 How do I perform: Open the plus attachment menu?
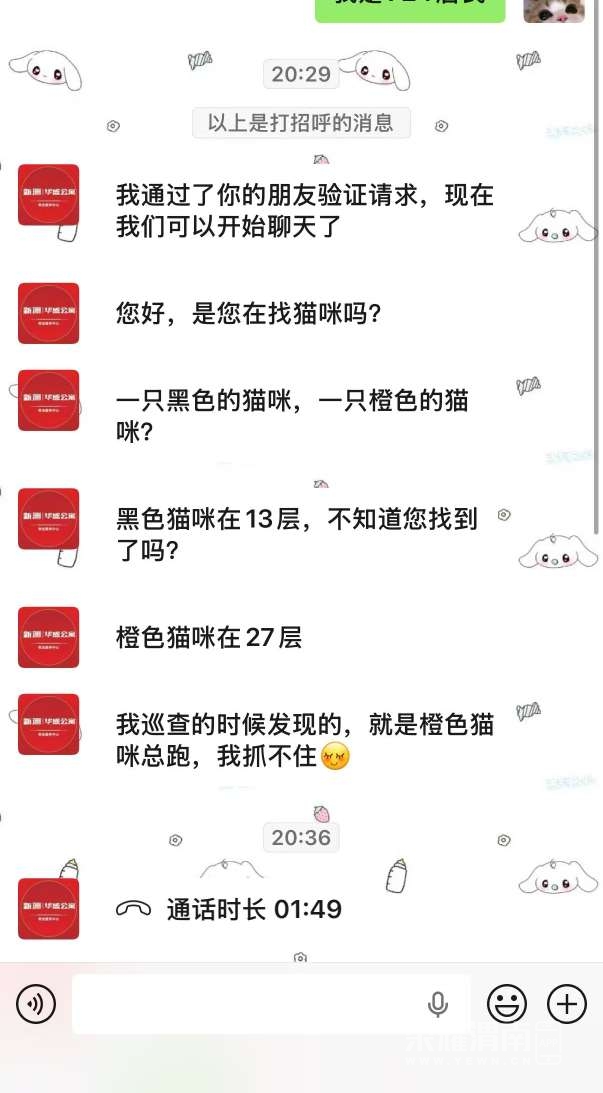(x=567, y=1003)
